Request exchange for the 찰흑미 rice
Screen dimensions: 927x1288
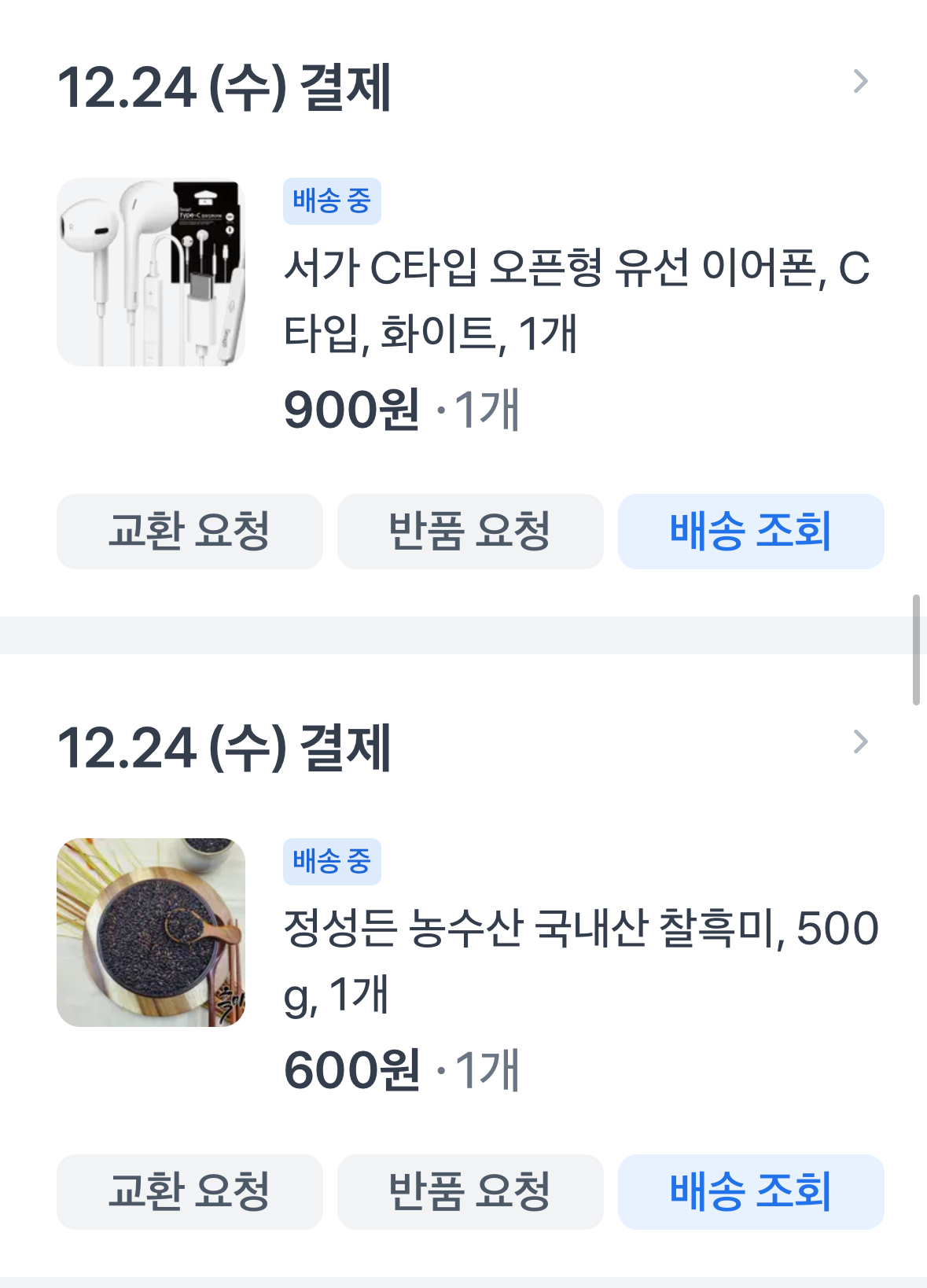(x=189, y=1192)
